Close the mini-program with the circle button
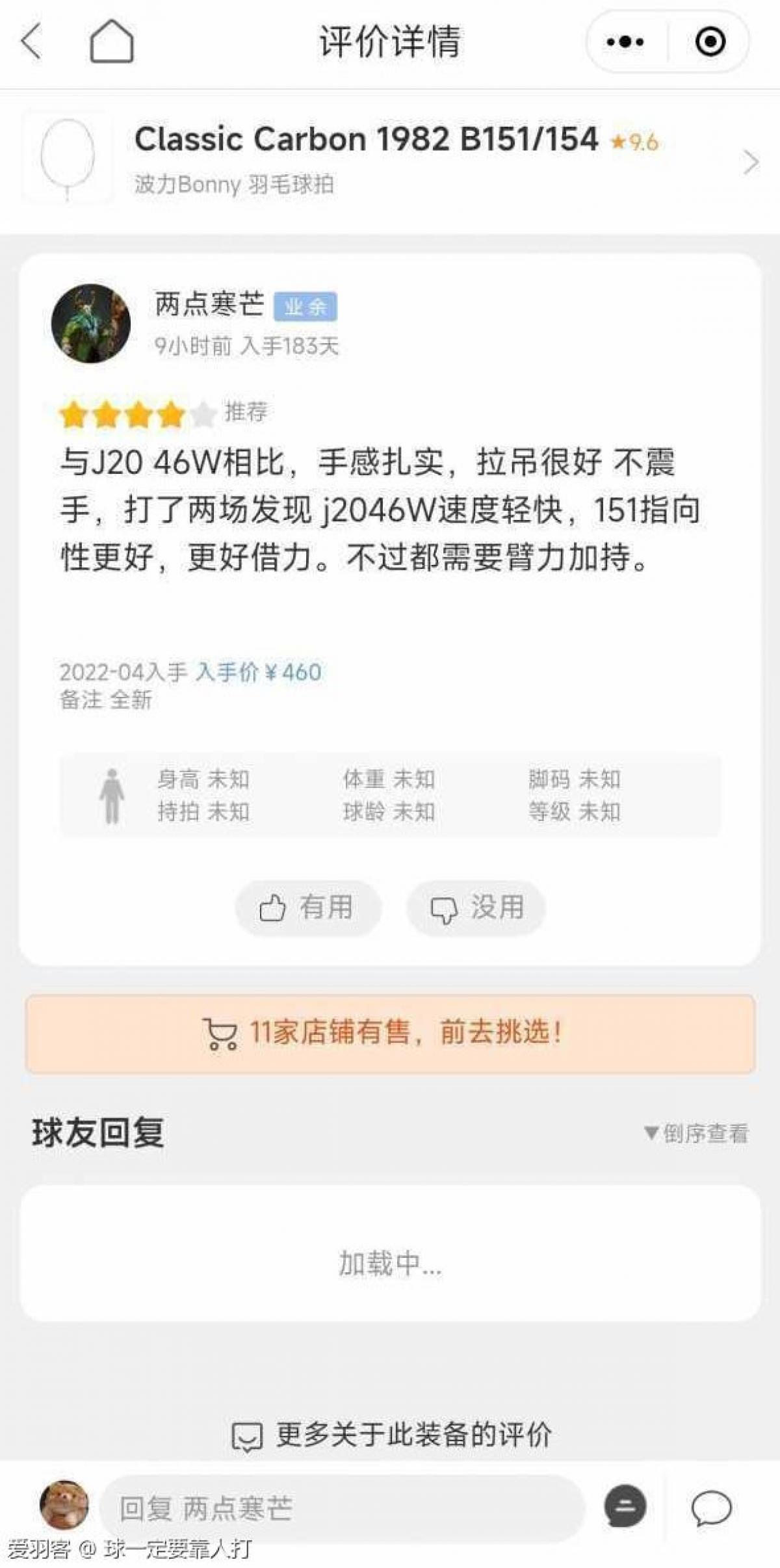 coord(710,42)
